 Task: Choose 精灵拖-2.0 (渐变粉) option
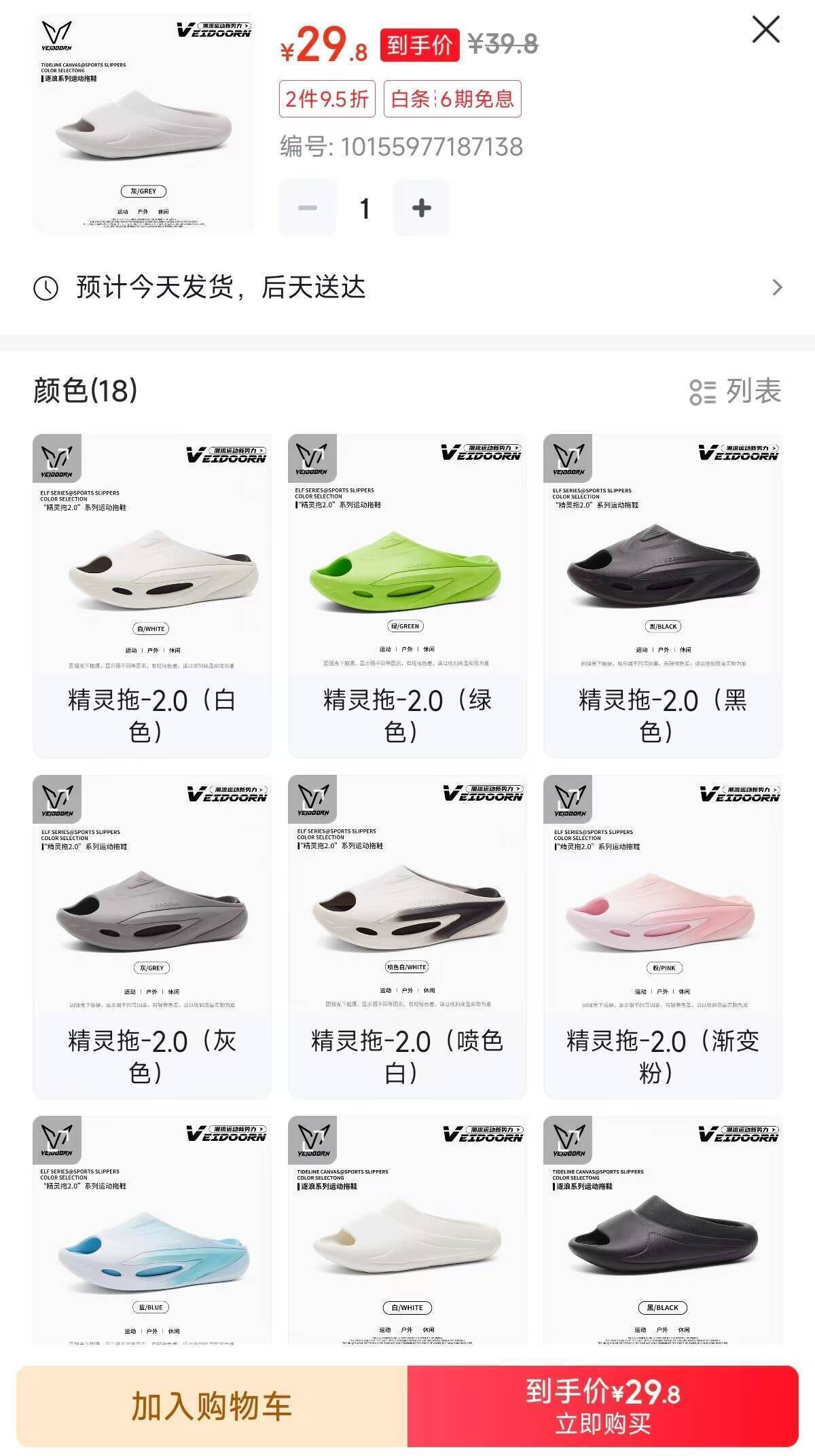[x=662, y=936]
